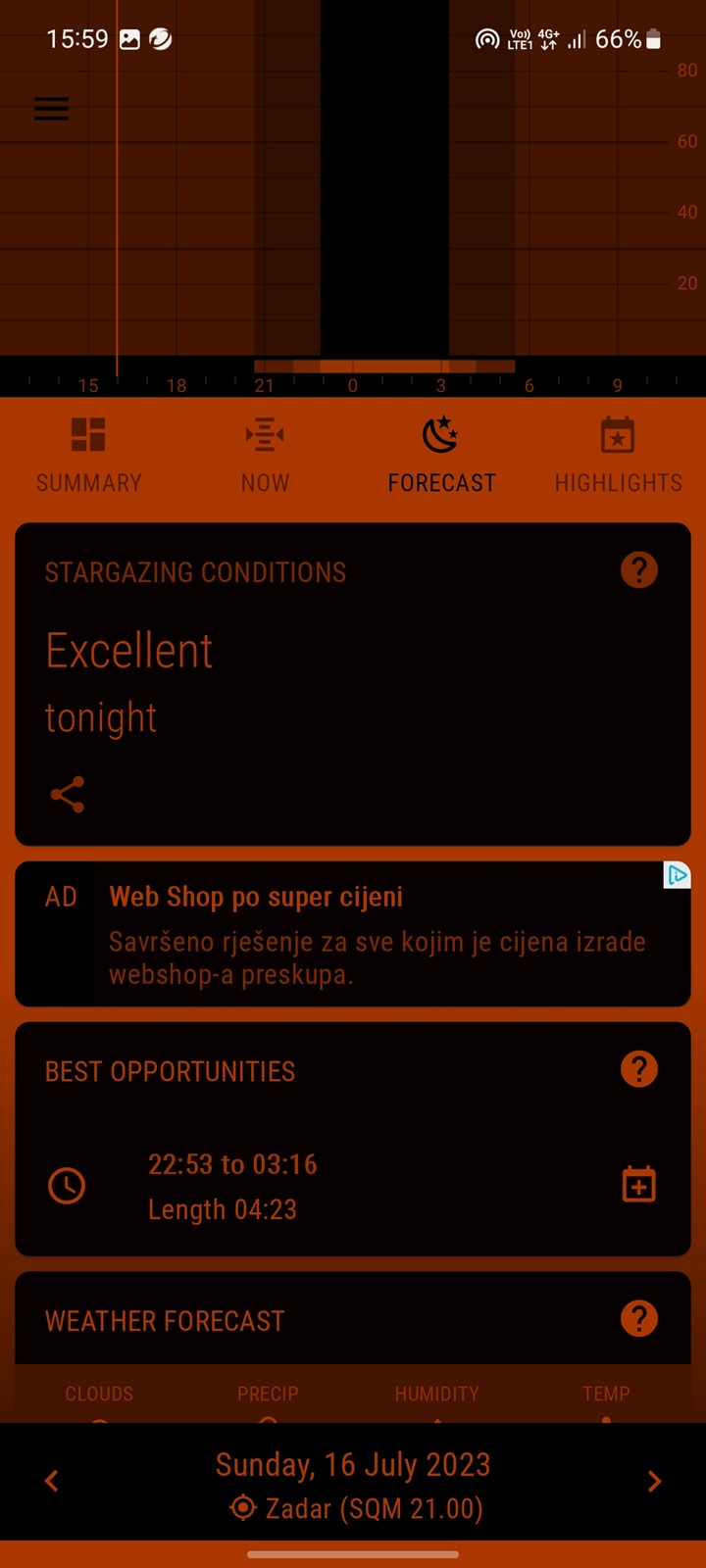Tap the AdChoices info icon

pos(677,875)
